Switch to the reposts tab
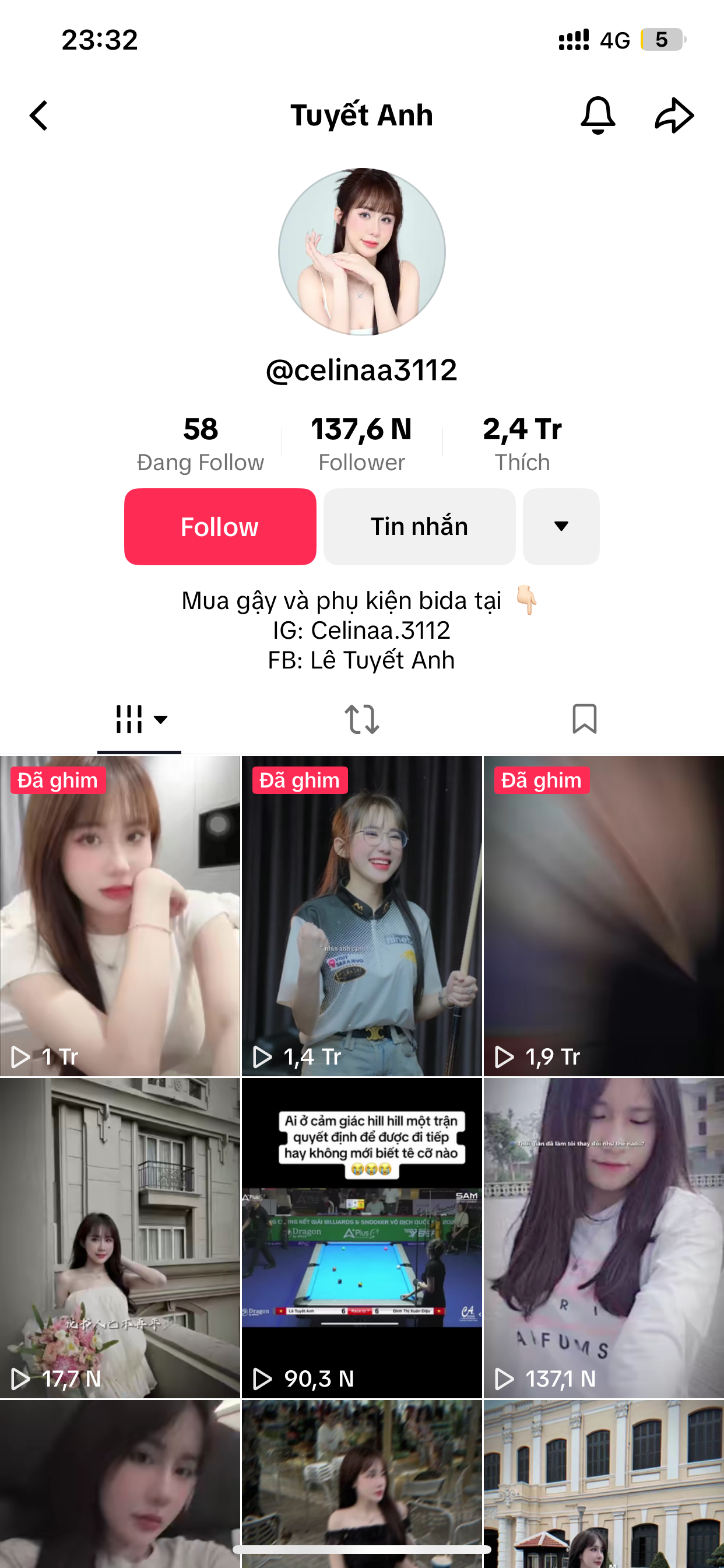This screenshot has width=724, height=1568. (362, 719)
